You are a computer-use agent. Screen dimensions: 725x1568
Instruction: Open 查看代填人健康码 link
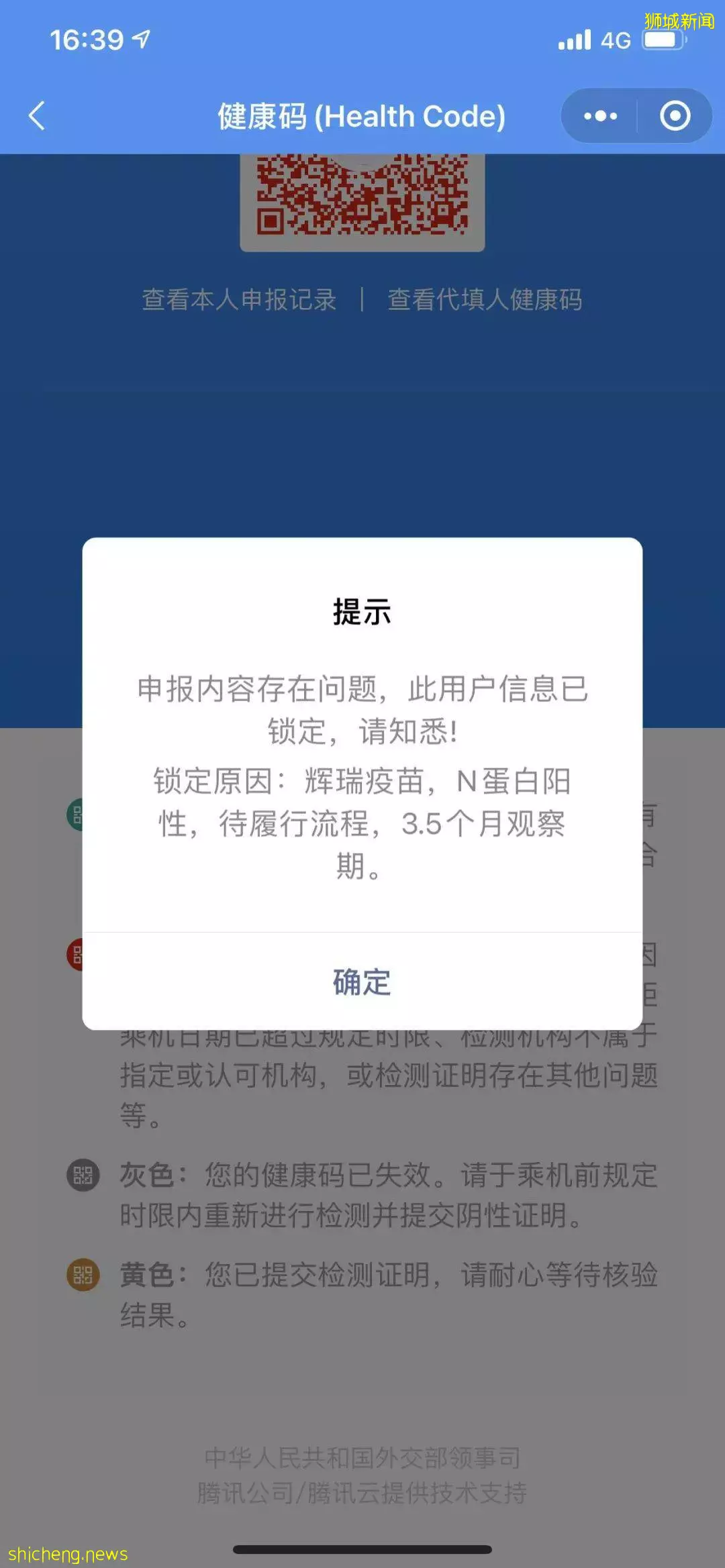coord(485,300)
